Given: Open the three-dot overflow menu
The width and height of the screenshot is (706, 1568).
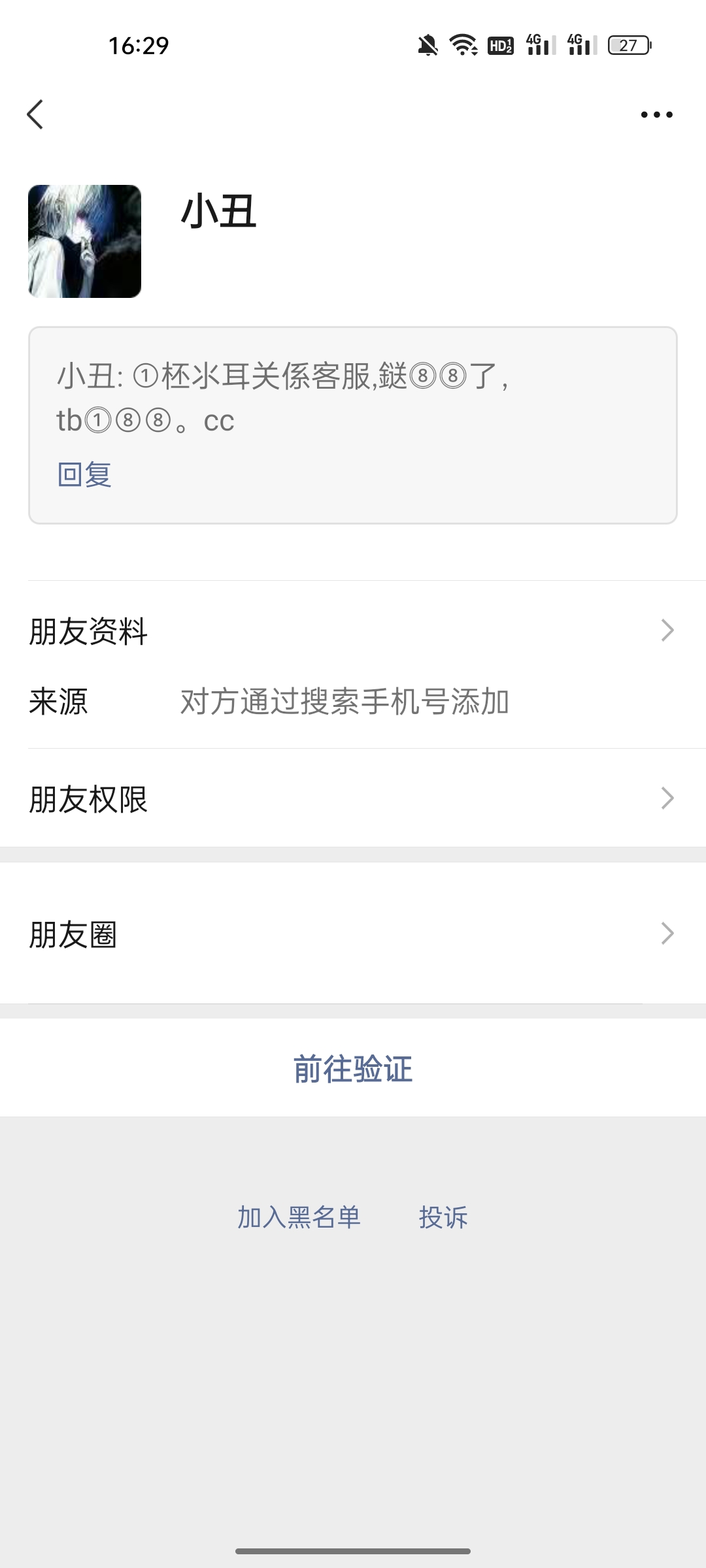Looking at the screenshot, I should tap(656, 115).
